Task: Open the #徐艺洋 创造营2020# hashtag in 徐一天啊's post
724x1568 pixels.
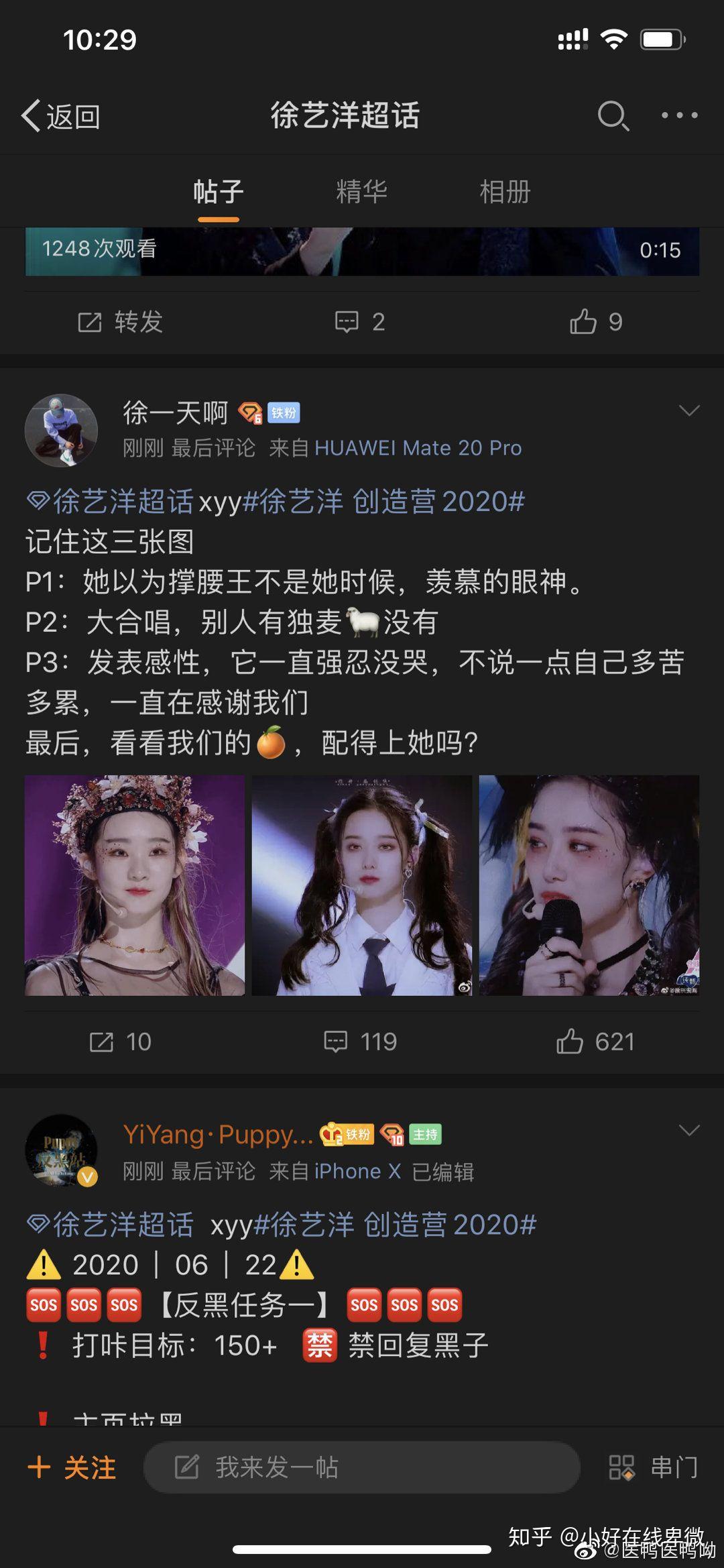Action: click(383, 502)
